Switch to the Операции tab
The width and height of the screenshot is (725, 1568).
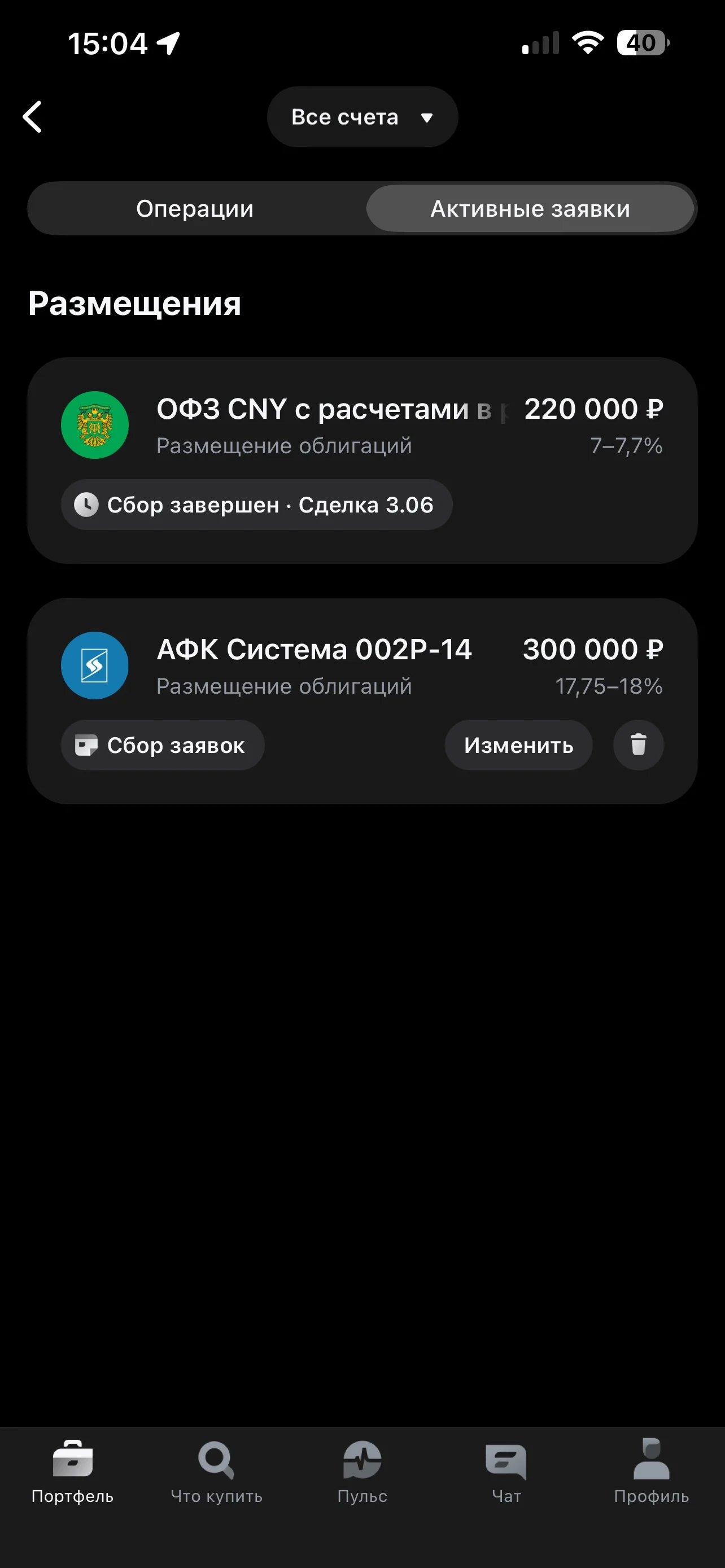pos(195,209)
